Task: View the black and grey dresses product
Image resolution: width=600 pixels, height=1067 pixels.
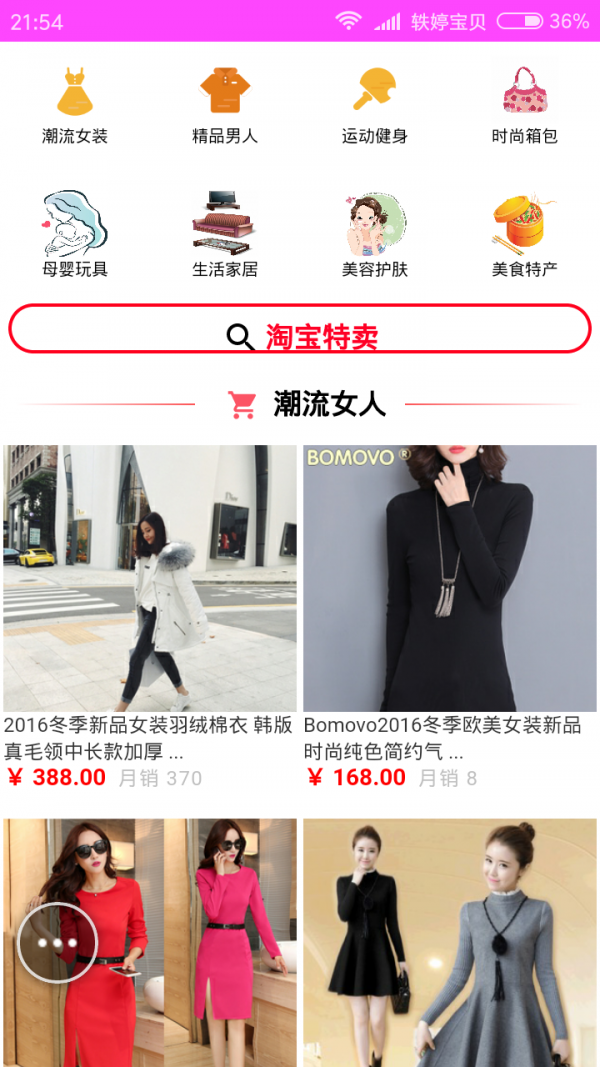Action: (x=450, y=940)
